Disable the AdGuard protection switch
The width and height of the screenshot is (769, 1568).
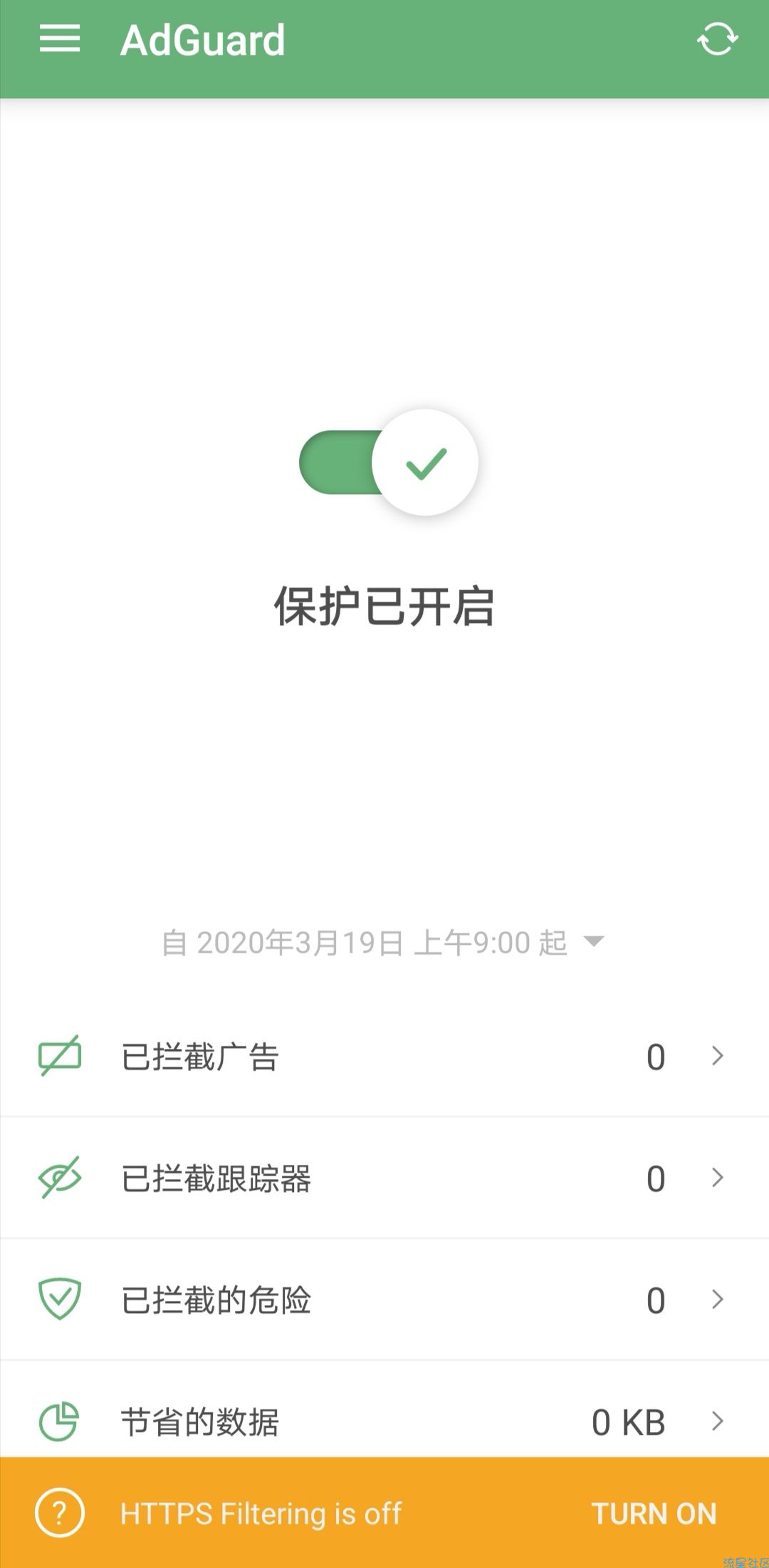(389, 463)
